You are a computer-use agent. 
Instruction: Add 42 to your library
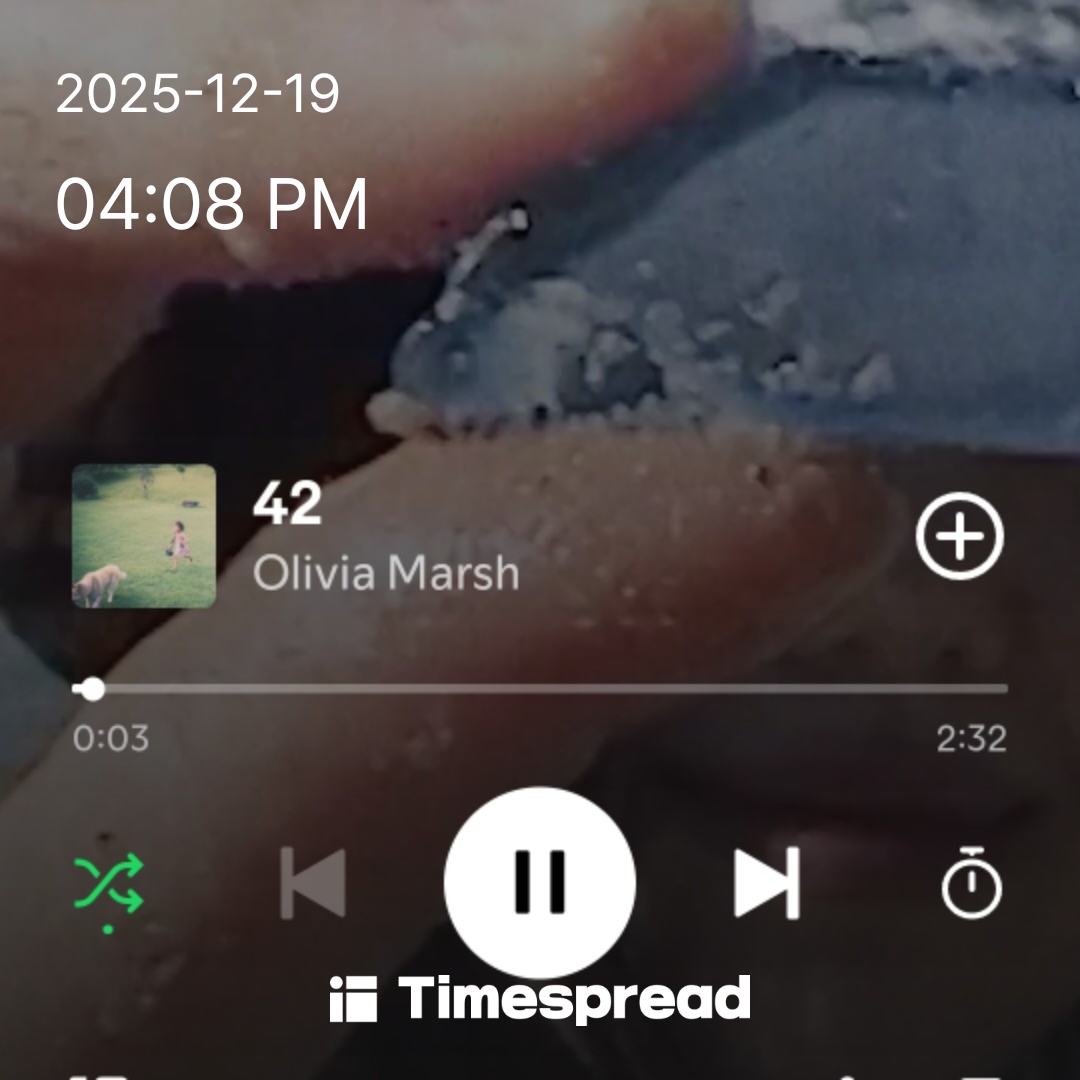[959, 537]
